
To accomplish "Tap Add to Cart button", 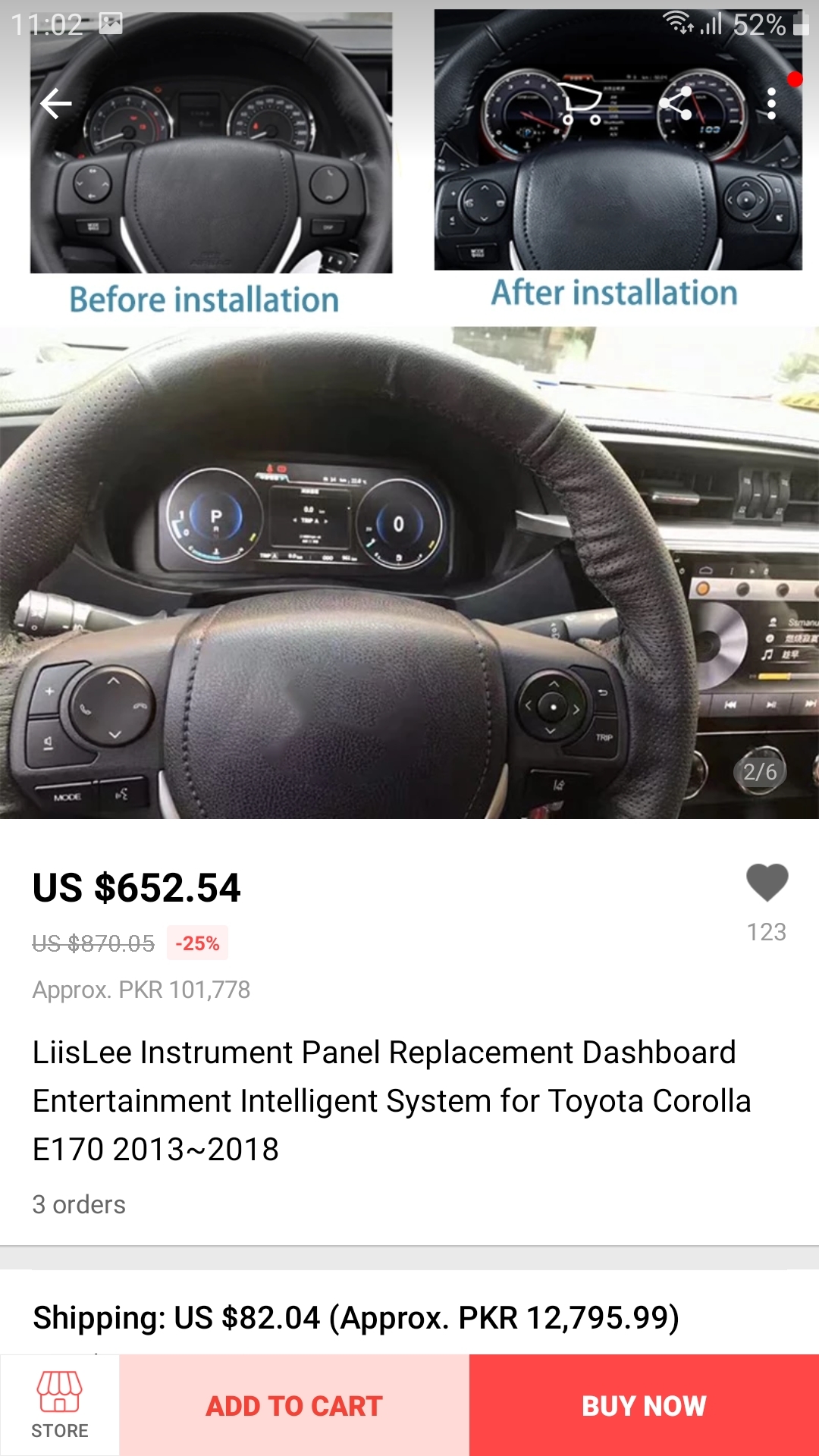I will click(x=294, y=1405).
